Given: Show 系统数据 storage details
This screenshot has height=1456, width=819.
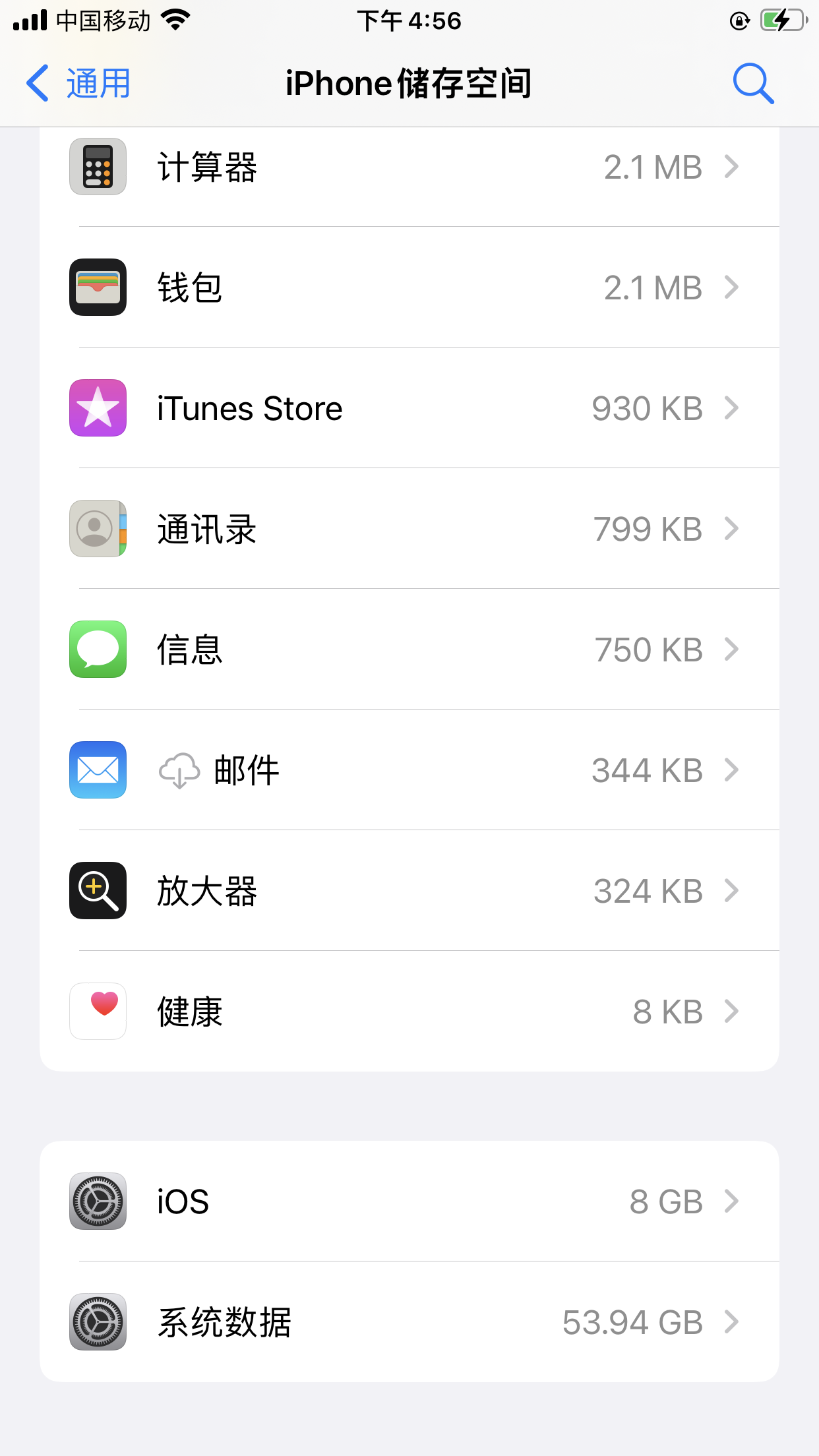Looking at the screenshot, I should click(x=409, y=1322).
